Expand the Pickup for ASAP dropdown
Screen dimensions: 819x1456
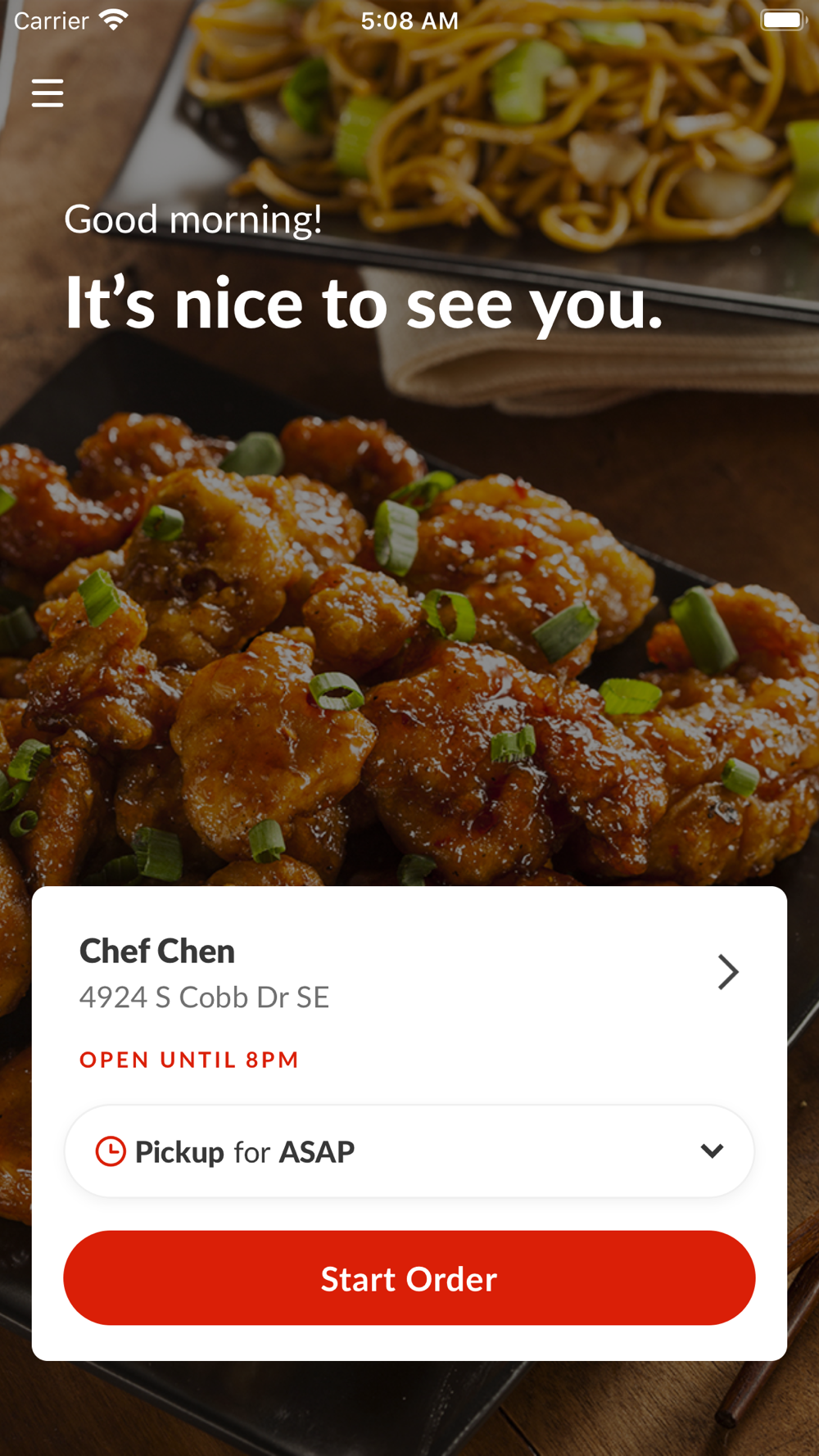tap(711, 1151)
